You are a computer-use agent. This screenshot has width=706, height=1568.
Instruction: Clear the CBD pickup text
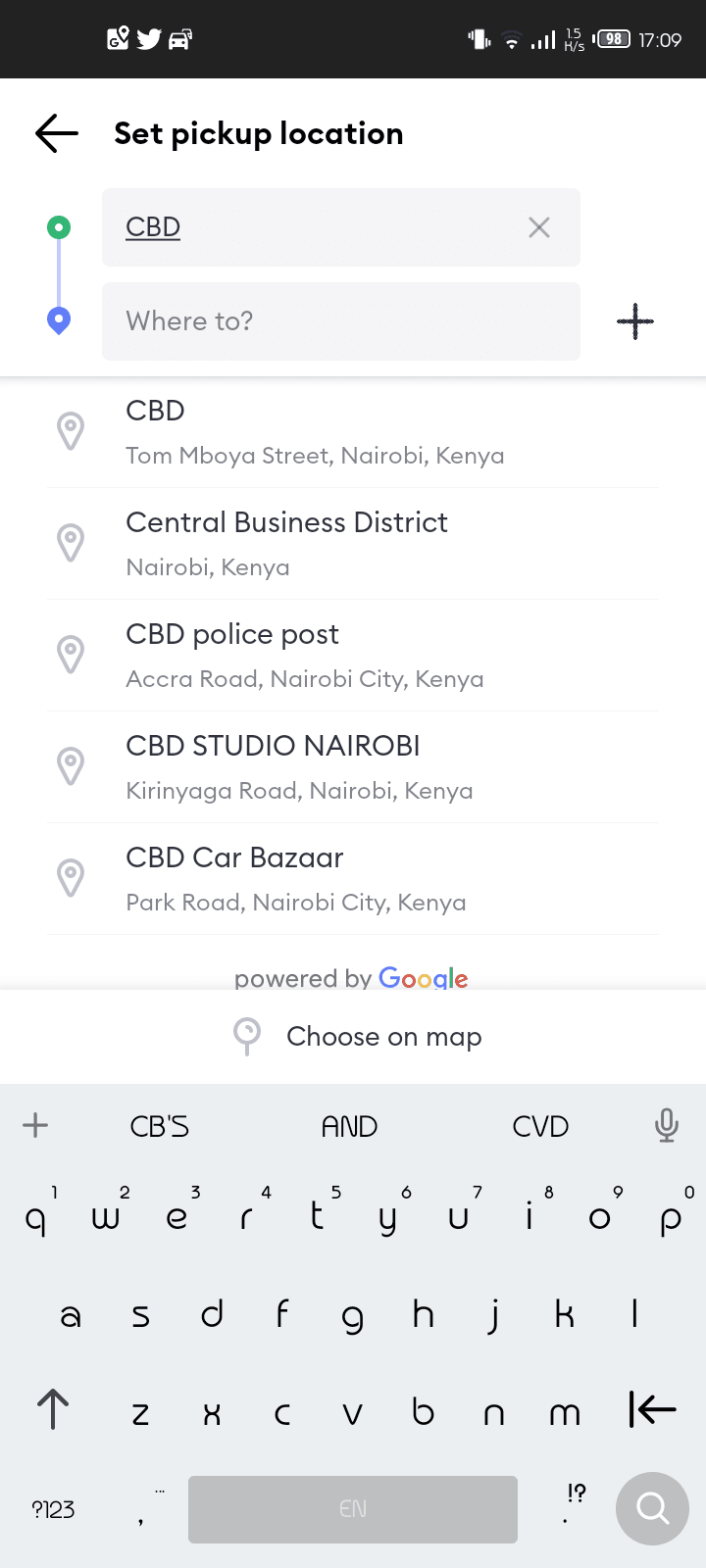(x=538, y=227)
